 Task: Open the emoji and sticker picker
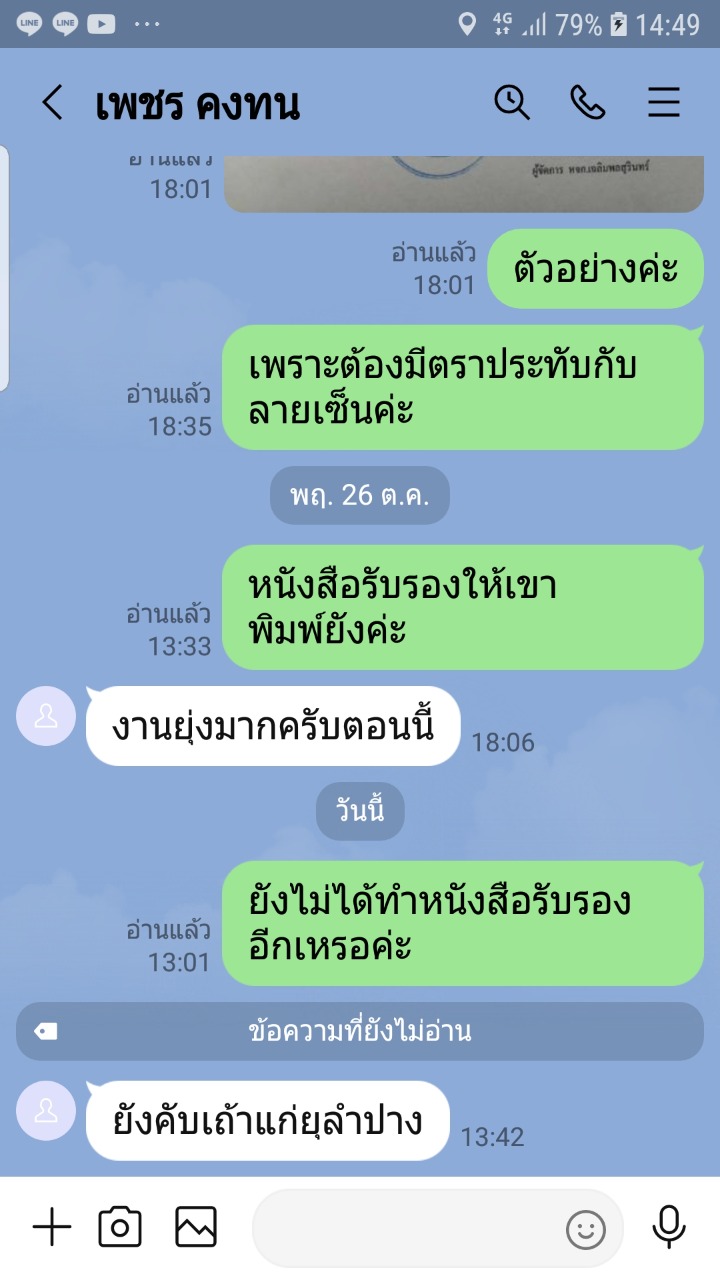pyautogui.click(x=586, y=1229)
